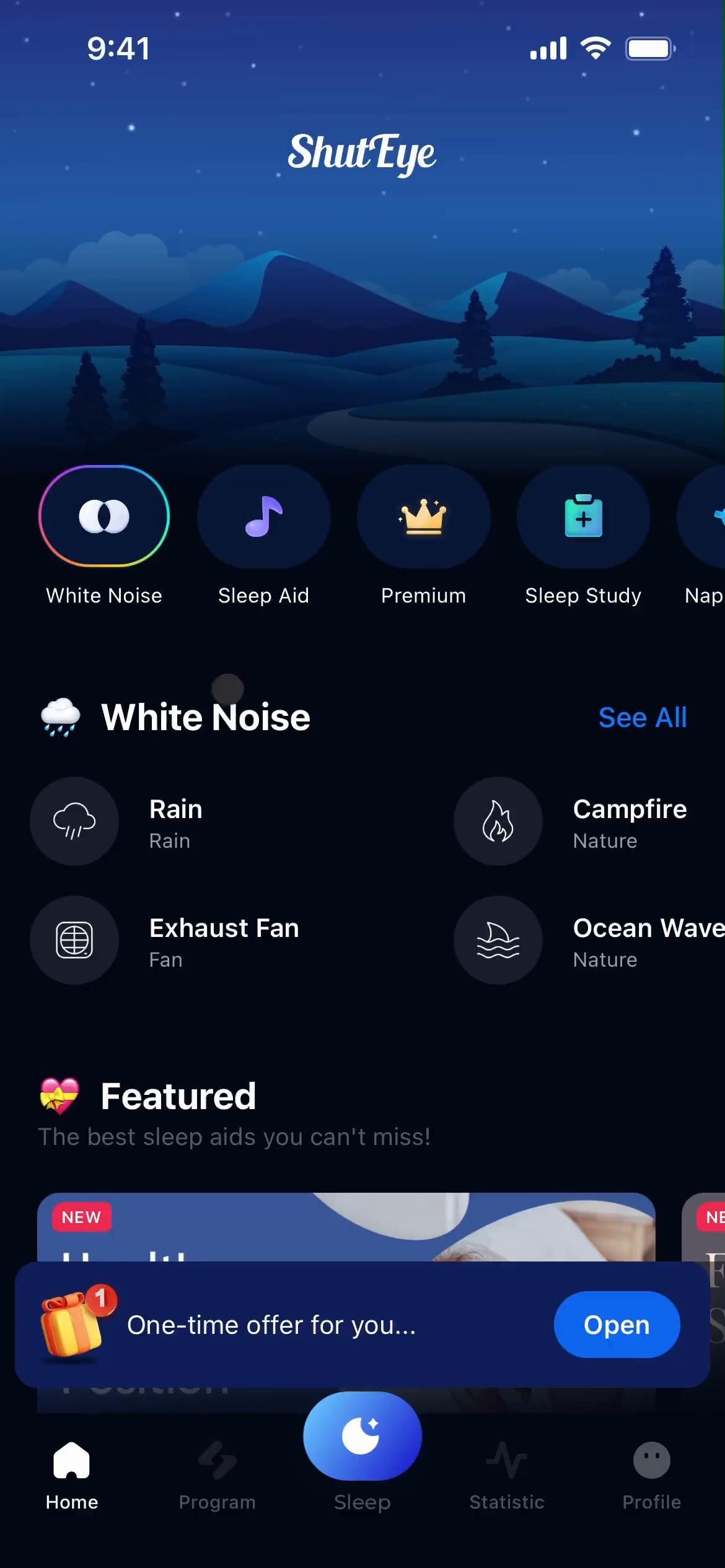See all White Noise sounds
Image resolution: width=725 pixels, height=1568 pixels.
tap(643, 718)
